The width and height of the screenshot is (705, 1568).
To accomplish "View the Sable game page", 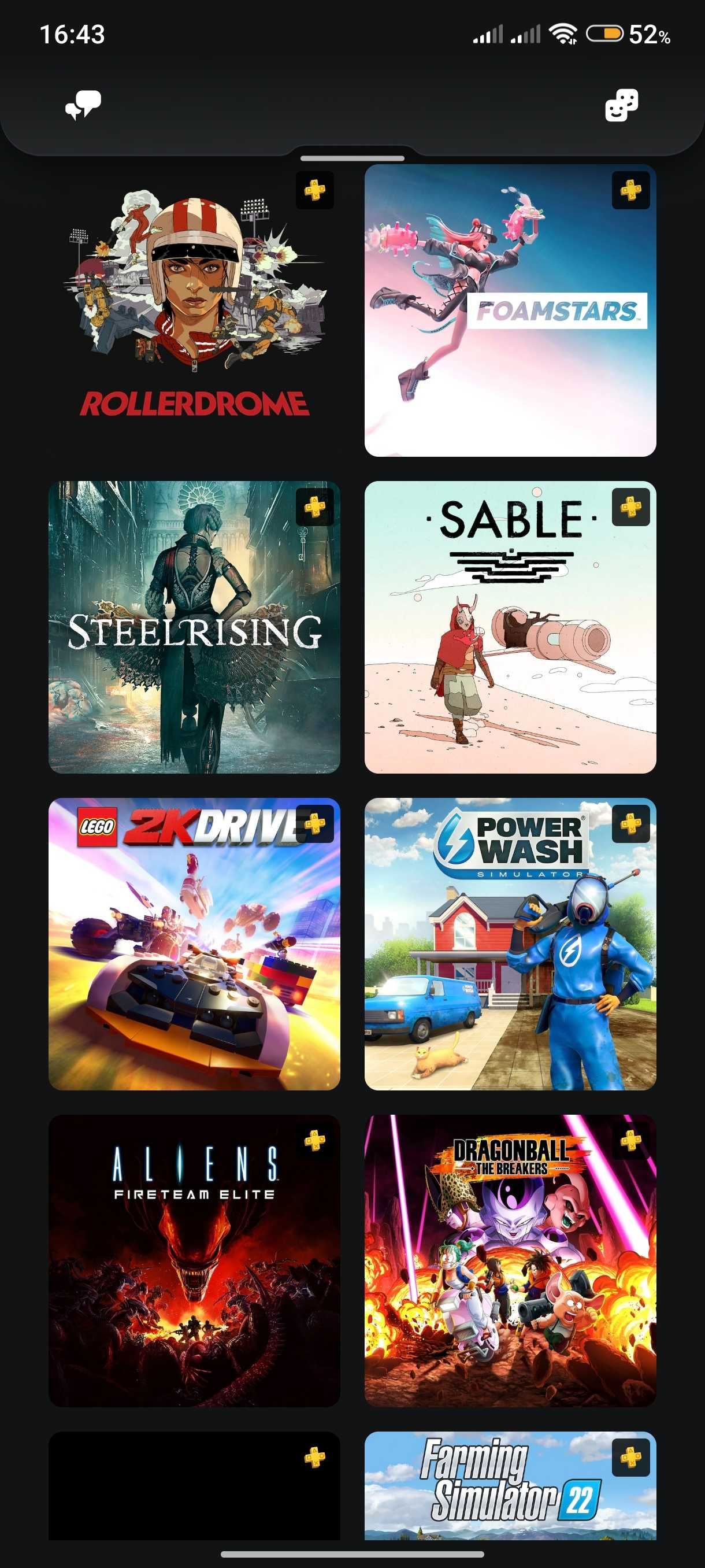I will pyautogui.click(x=510, y=627).
